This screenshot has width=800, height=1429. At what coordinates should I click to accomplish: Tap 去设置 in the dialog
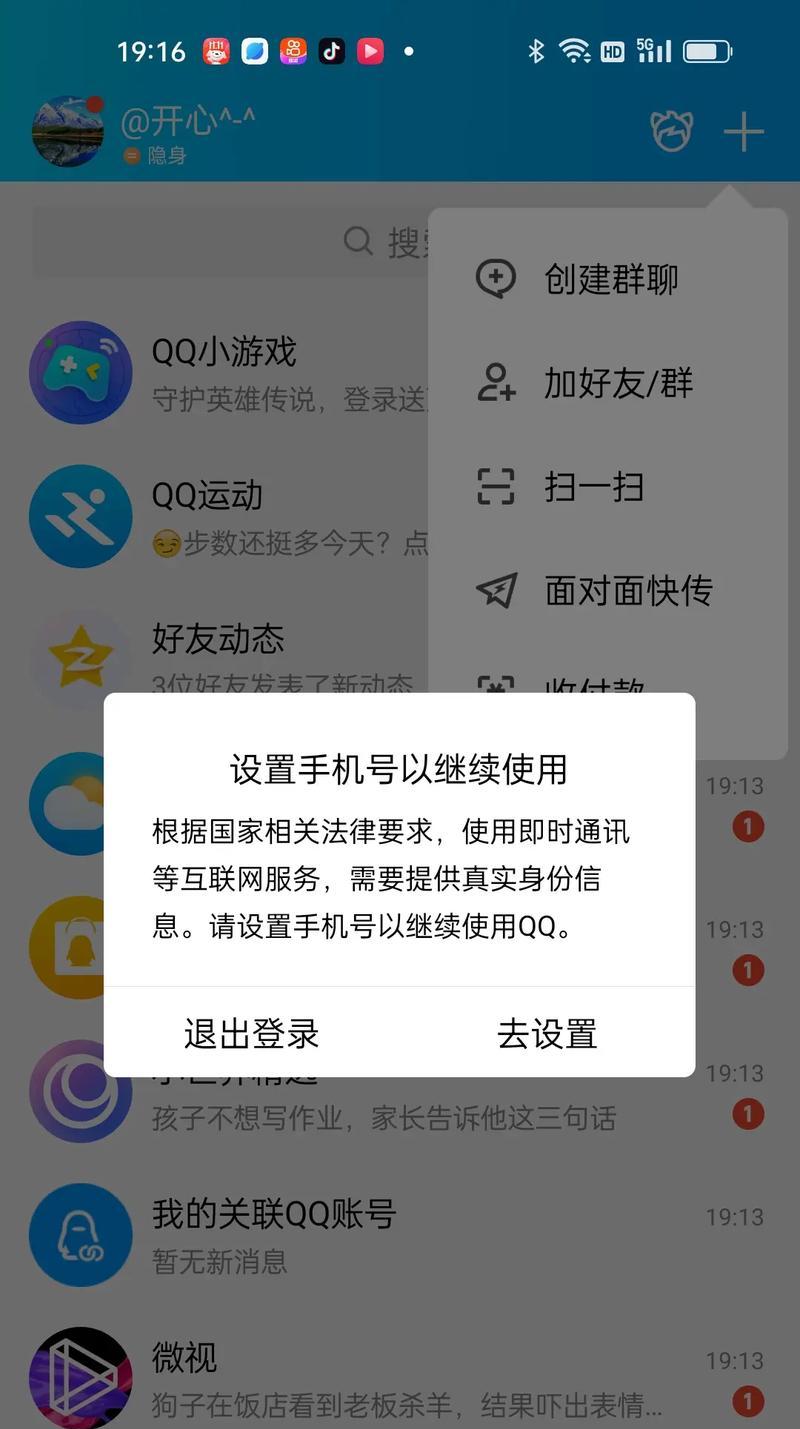coord(547,1033)
